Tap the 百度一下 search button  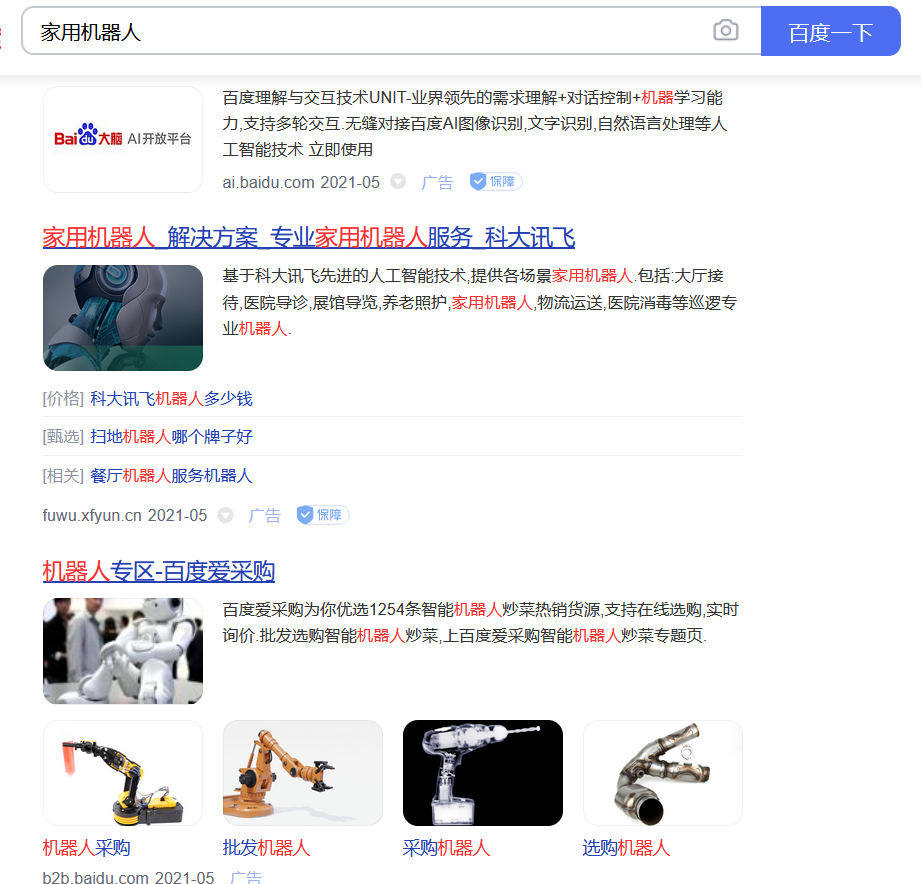coord(830,32)
